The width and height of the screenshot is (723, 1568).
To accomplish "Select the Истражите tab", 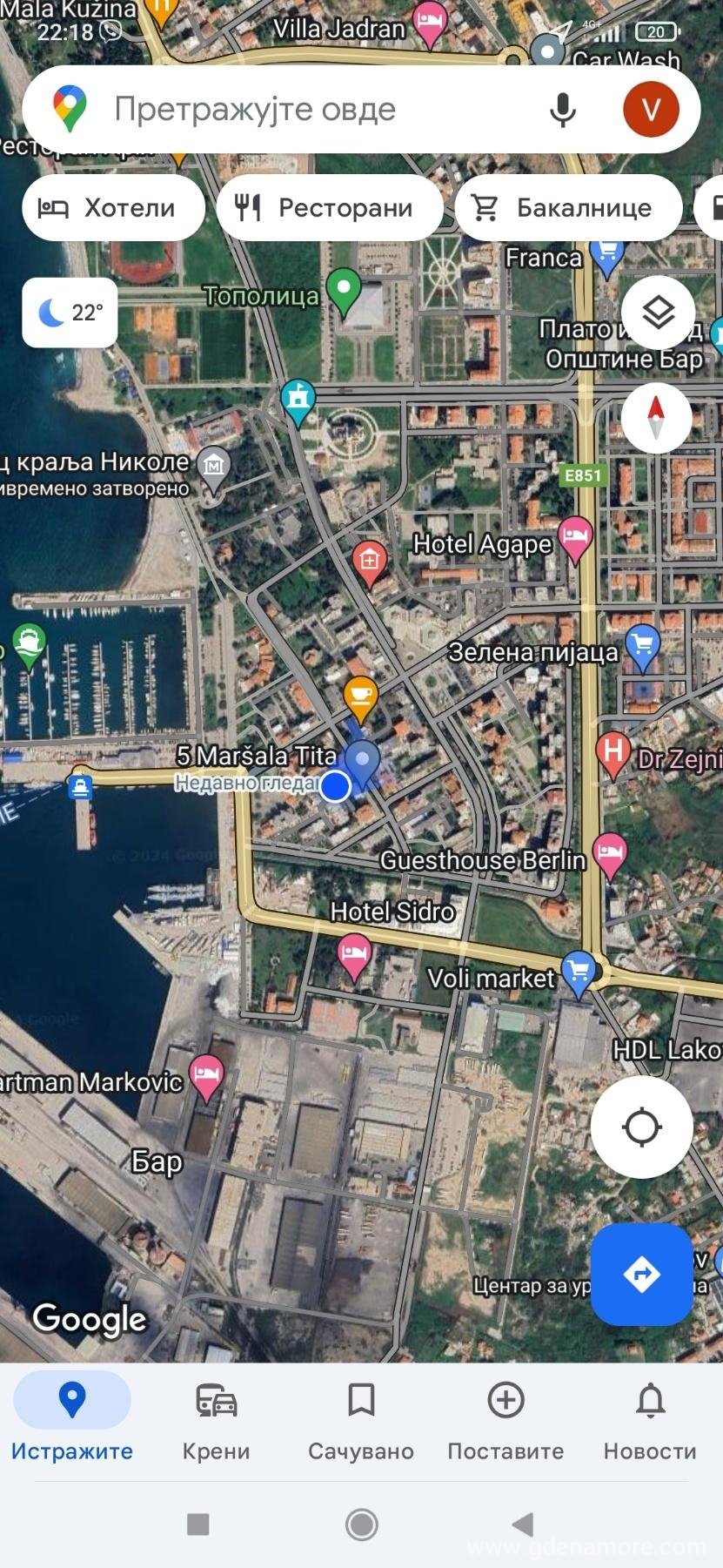I will (72, 1422).
